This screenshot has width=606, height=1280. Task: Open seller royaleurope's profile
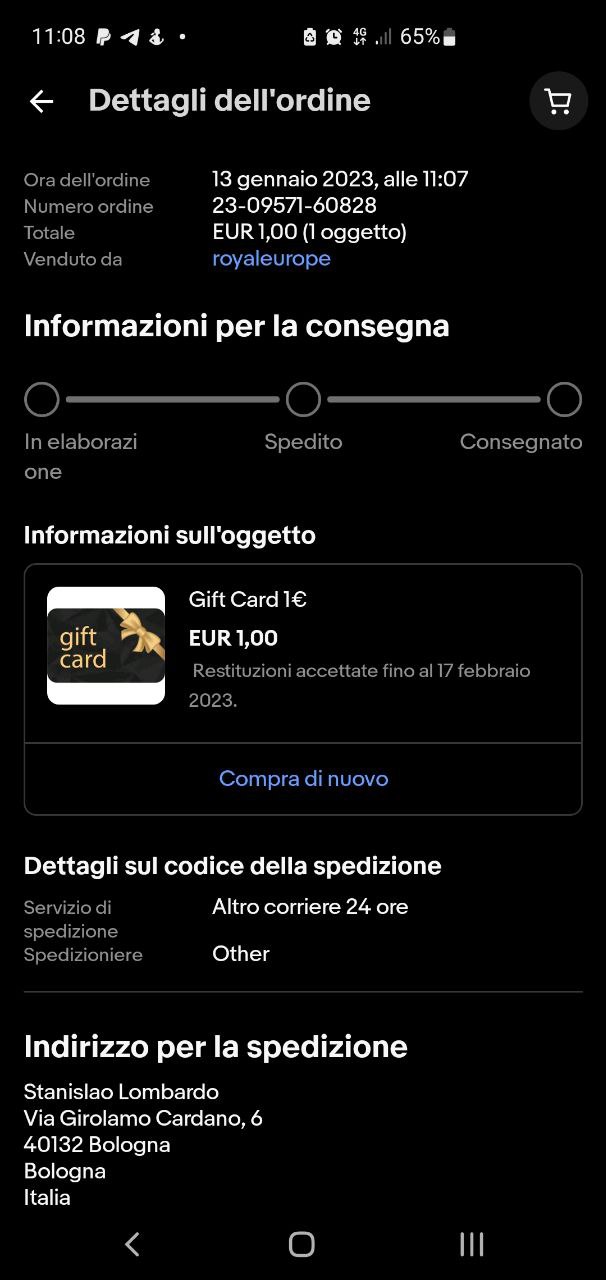[271, 259]
